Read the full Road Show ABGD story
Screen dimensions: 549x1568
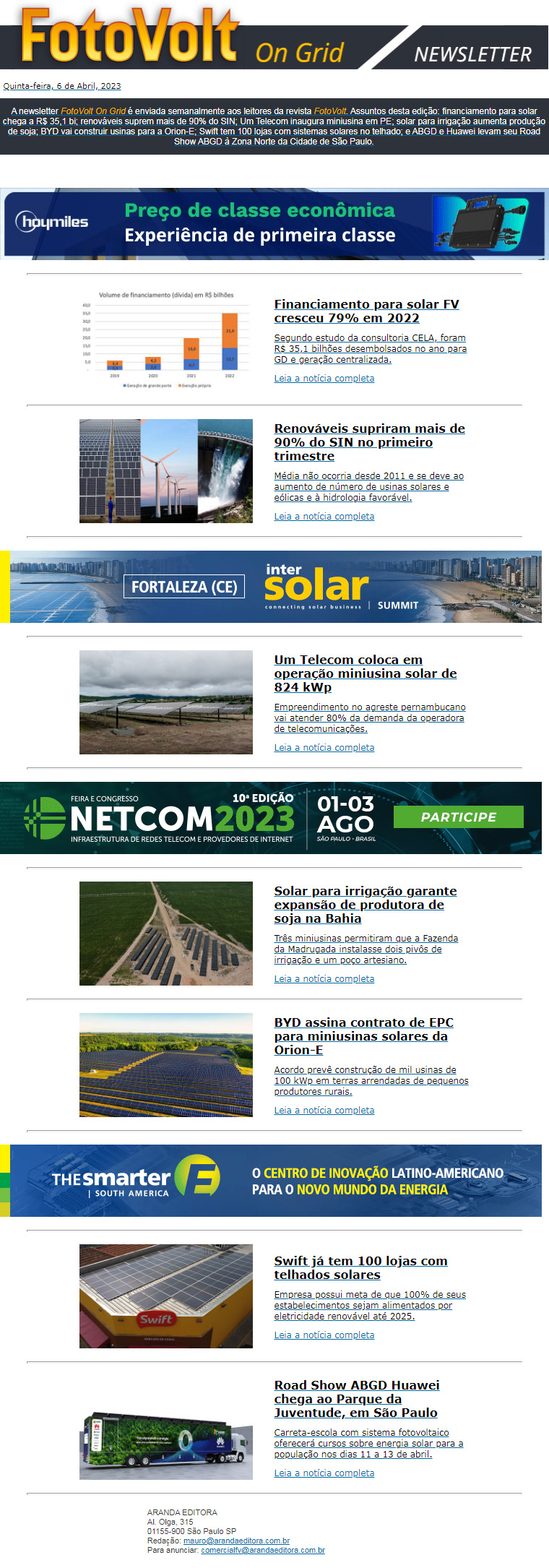324,1473
